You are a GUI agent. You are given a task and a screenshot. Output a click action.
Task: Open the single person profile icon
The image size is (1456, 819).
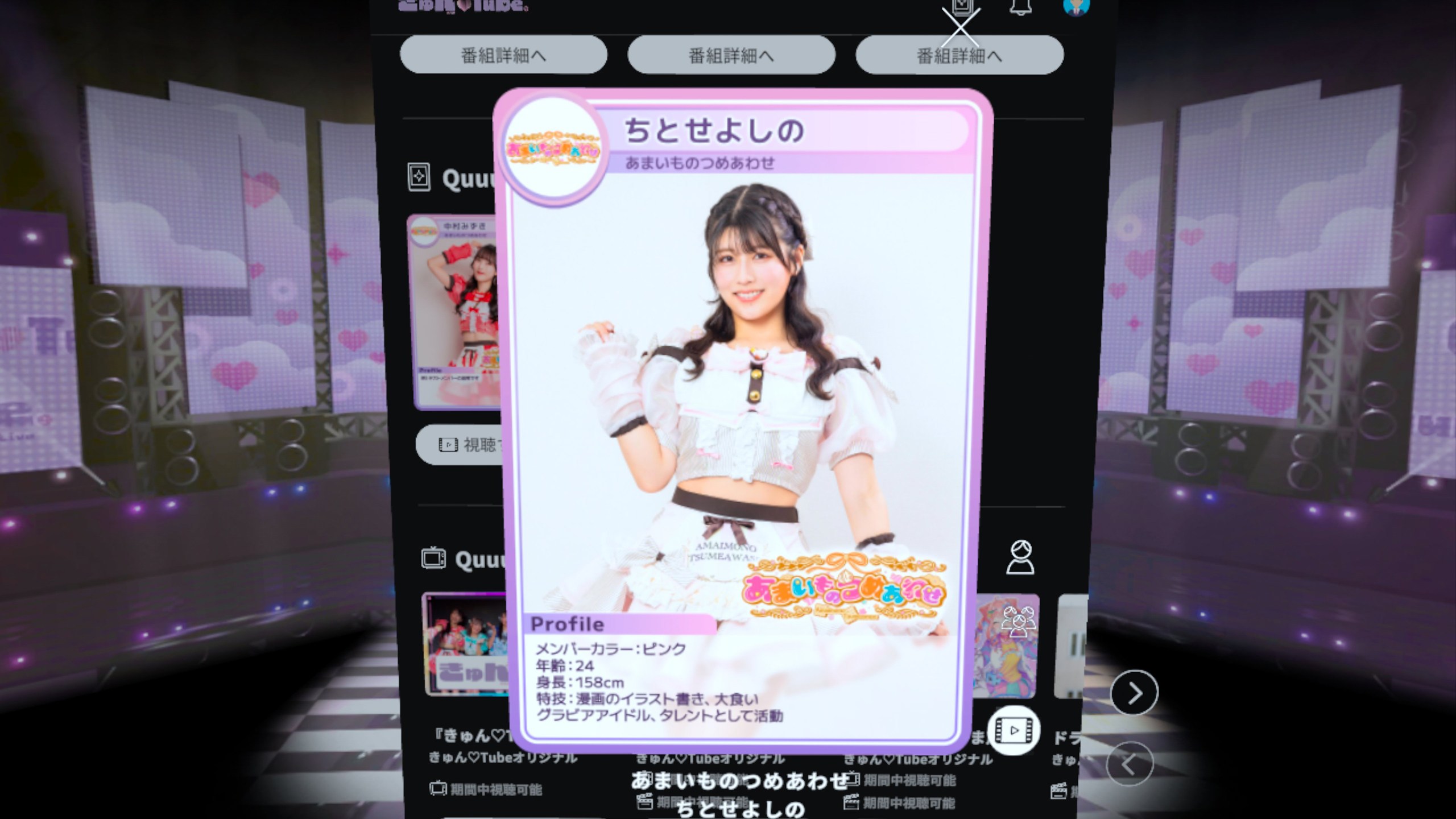(x=1020, y=557)
